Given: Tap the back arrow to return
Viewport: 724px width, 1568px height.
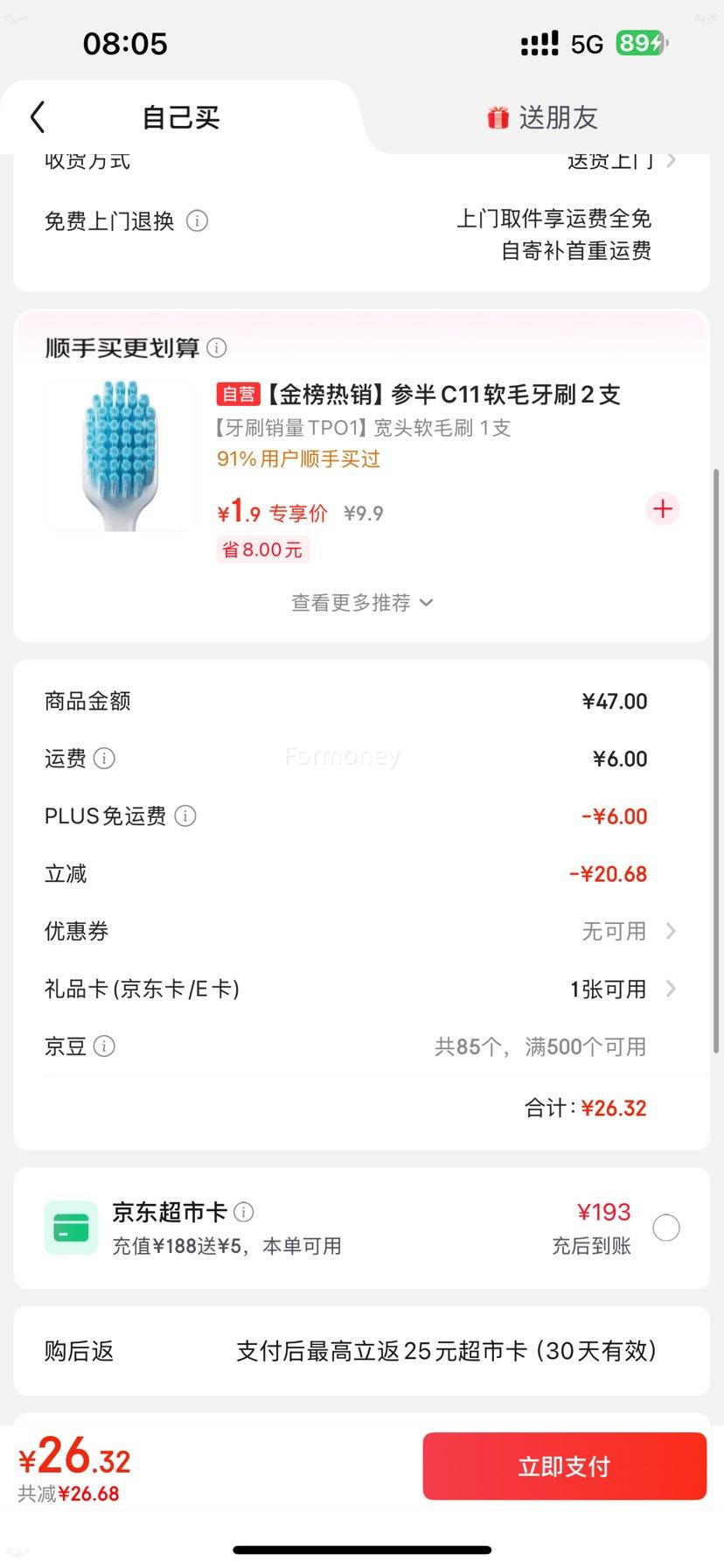Looking at the screenshot, I should point(37,116).
